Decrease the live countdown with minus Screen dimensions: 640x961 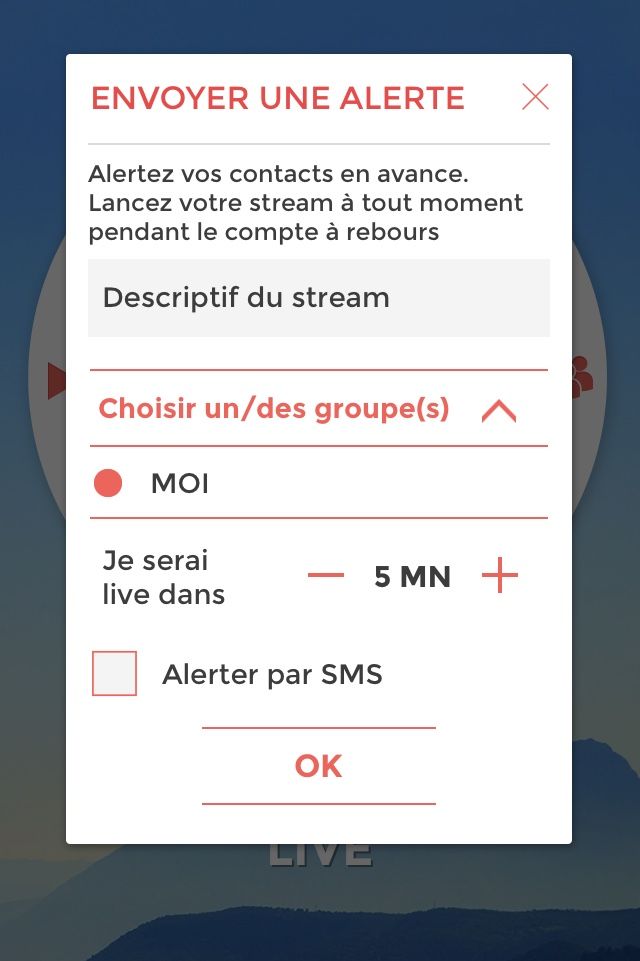326,576
